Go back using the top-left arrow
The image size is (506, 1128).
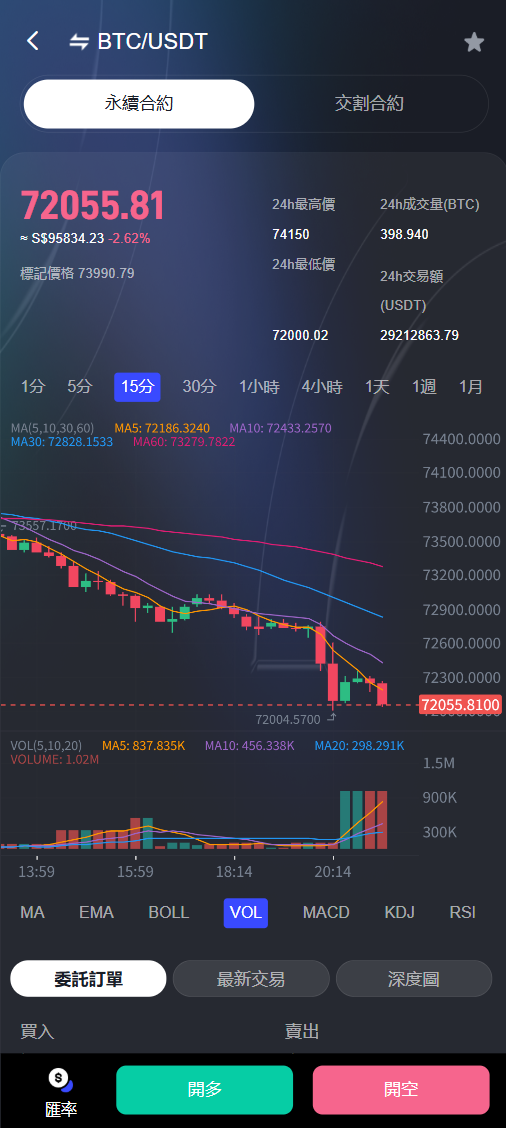32,41
